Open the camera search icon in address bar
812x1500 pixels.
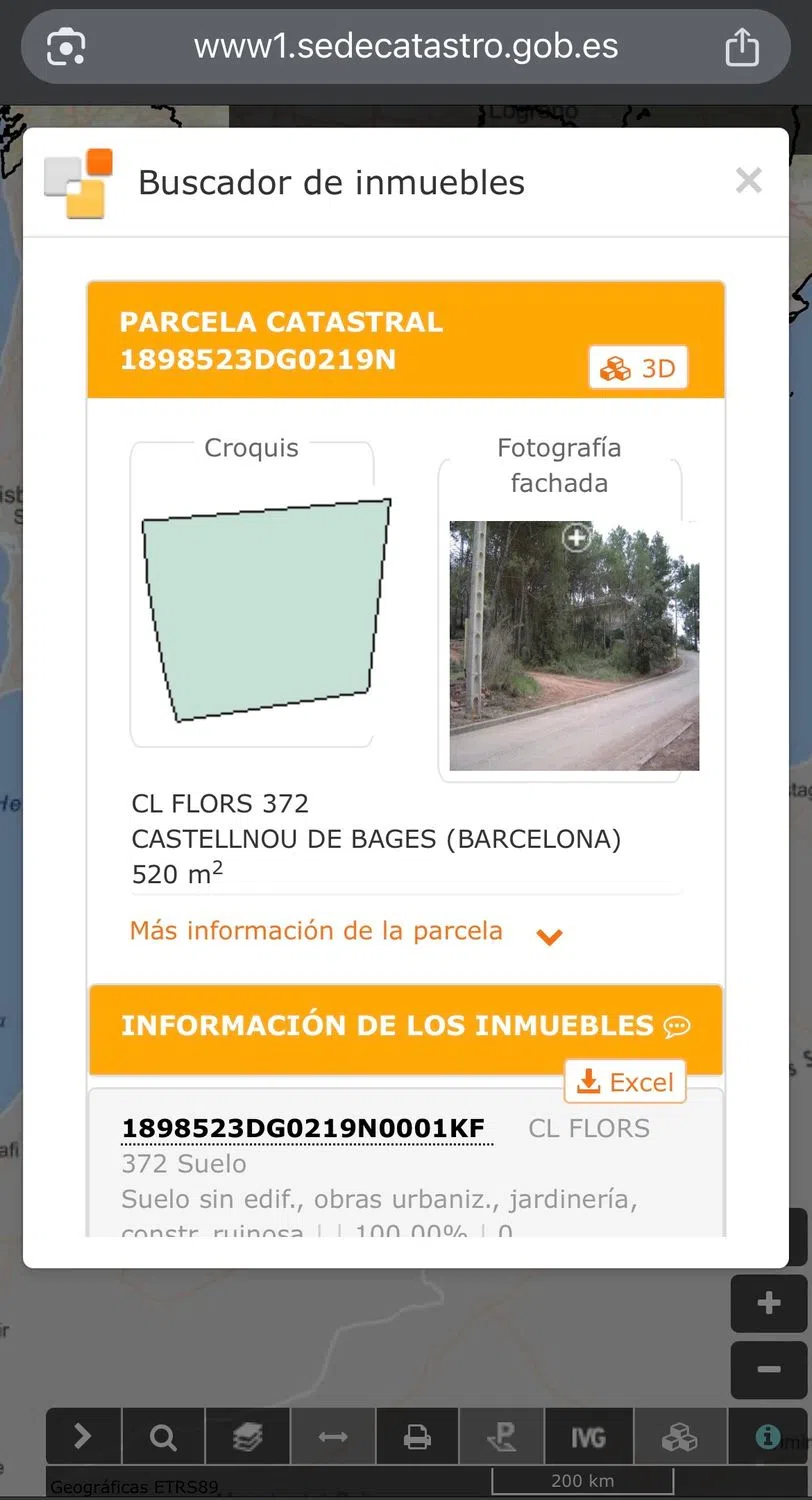66,47
